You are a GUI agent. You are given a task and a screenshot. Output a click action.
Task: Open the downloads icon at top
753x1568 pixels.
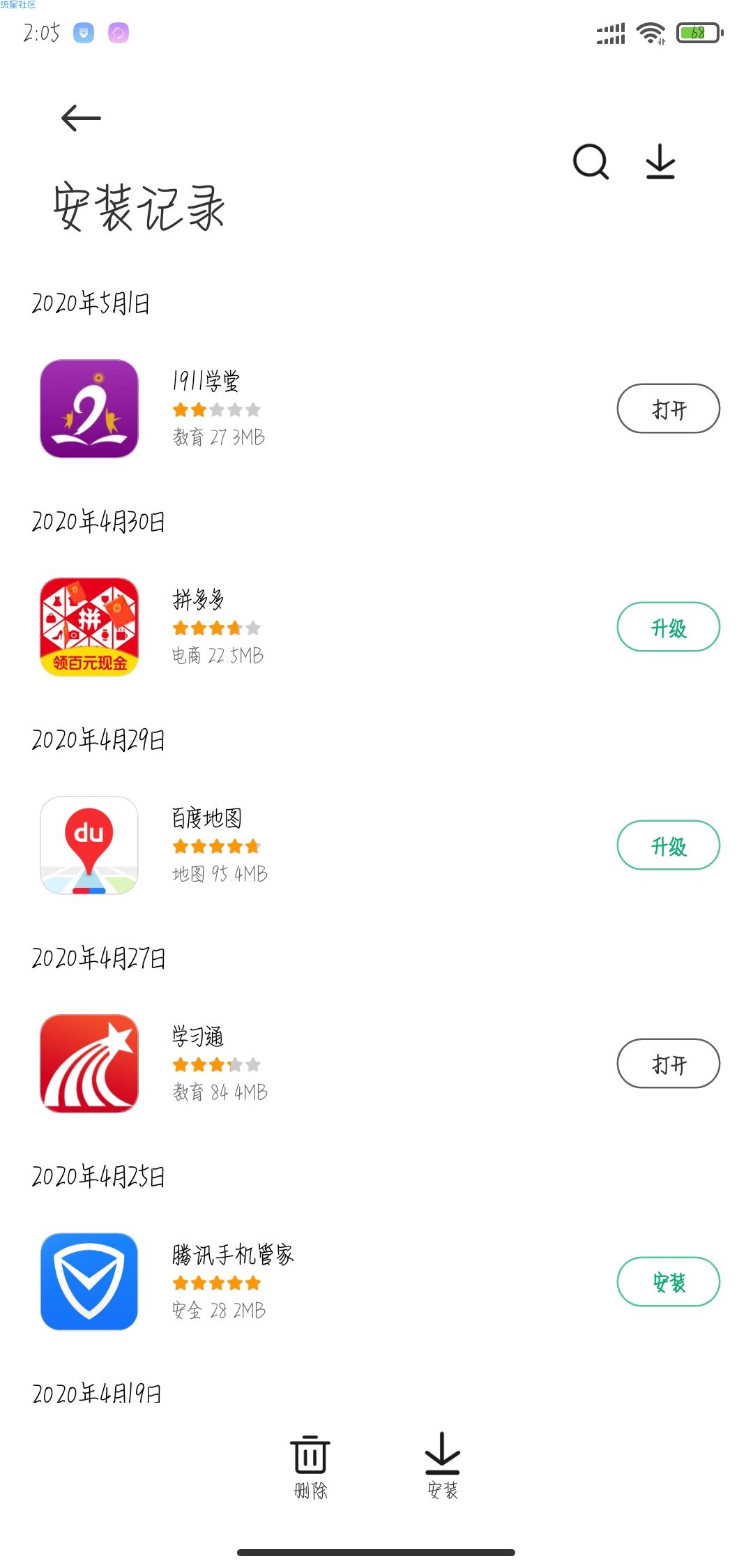click(660, 163)
